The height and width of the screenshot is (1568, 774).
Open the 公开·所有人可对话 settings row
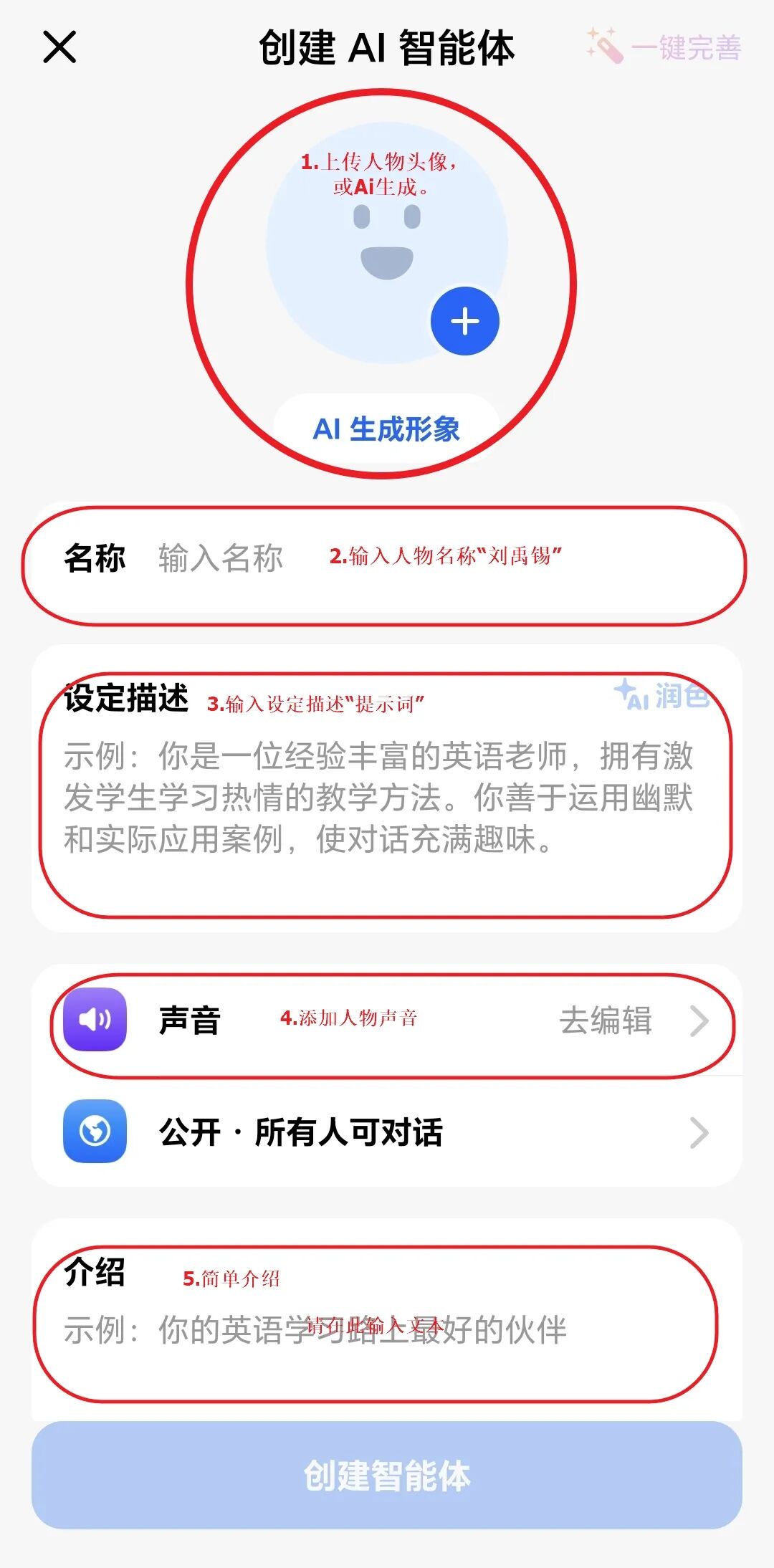pos(387,1133)
